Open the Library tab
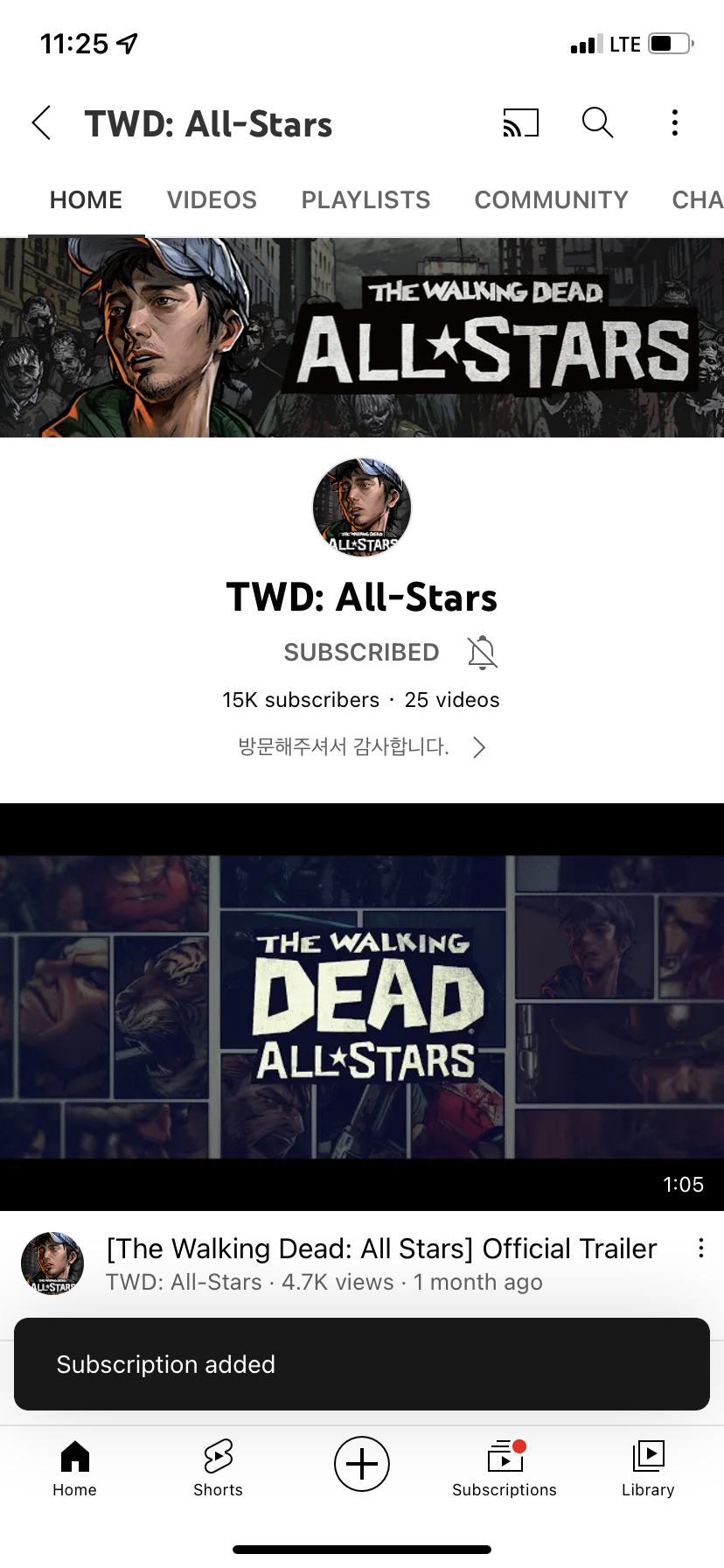 tap(648, 1466)
